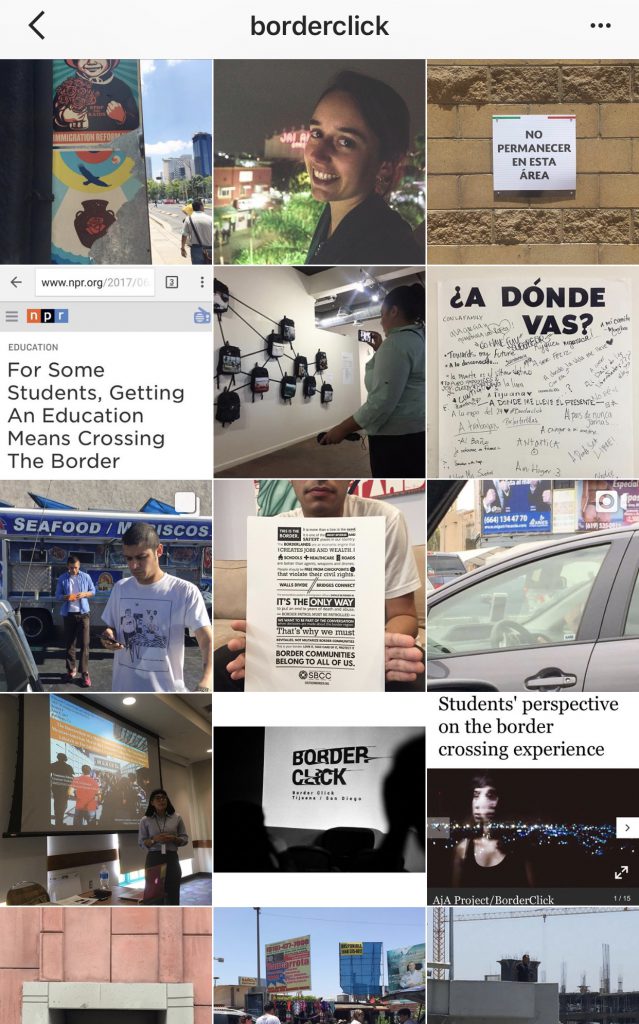Open the pink stone wall post
The height and width of the screenshot is (1024, 639).
click(x=105, y=965)
